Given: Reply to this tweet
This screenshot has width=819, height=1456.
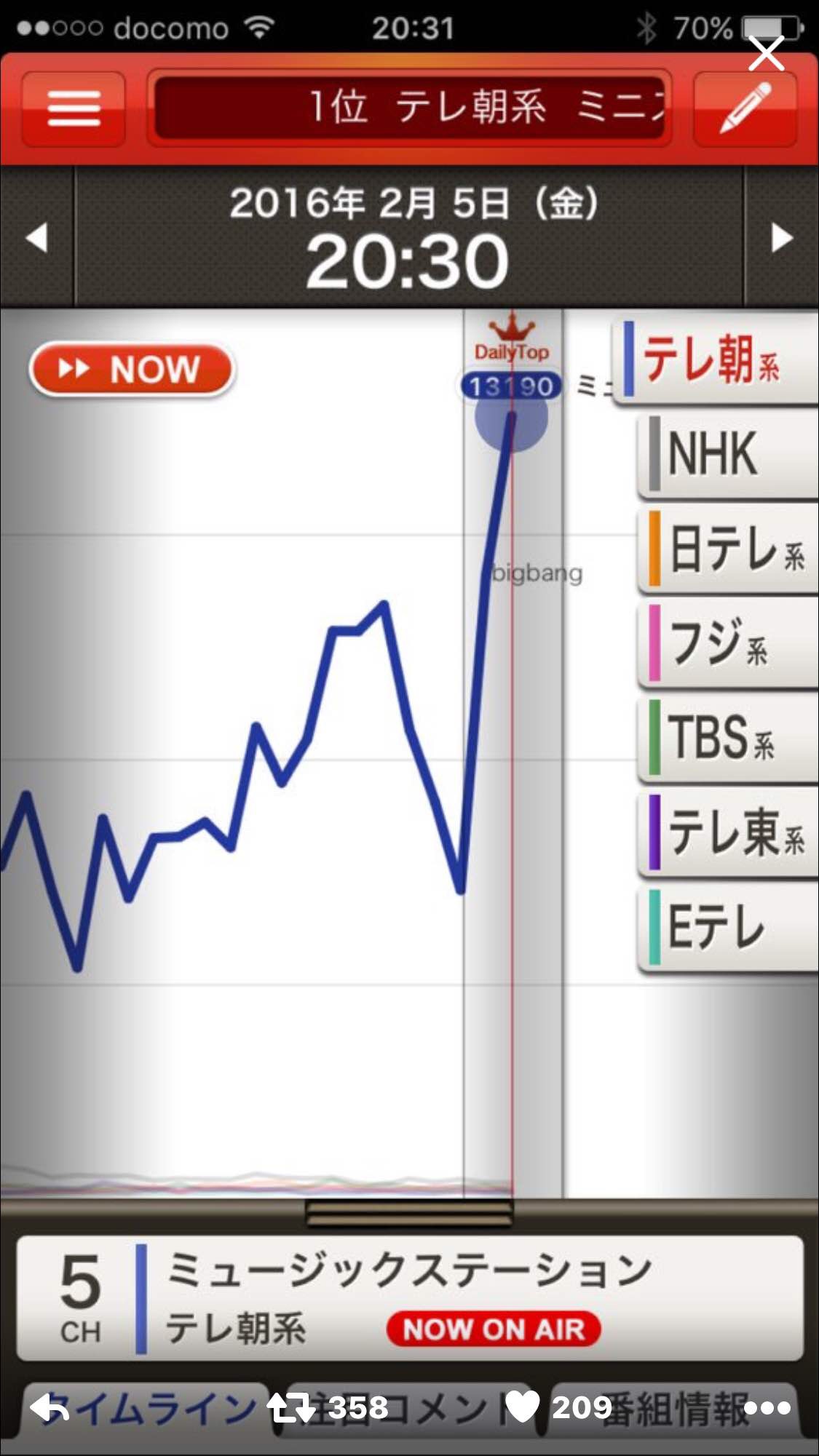Looking at the screenshot, I should 50,1408.
